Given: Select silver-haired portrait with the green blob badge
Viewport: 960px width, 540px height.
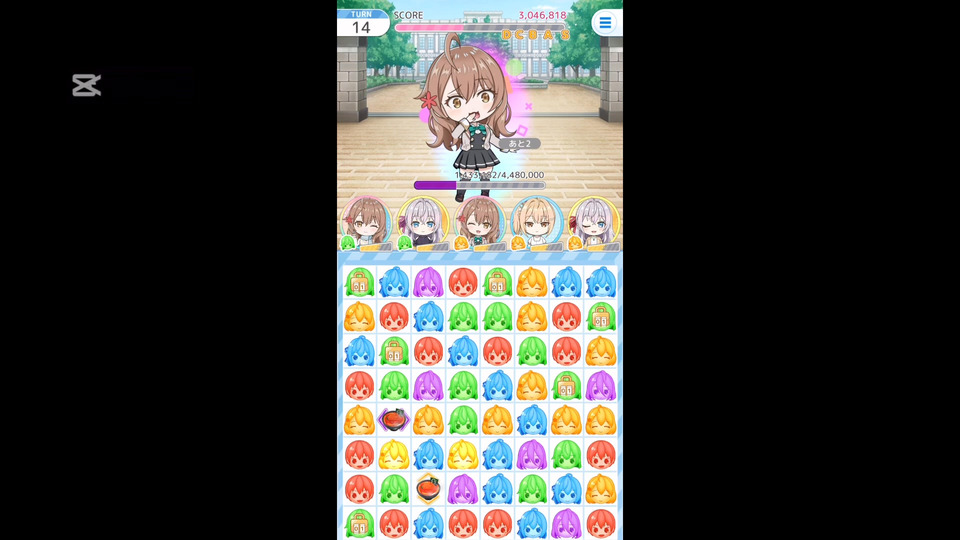Looking at the screenshot, I should point(423,223).
